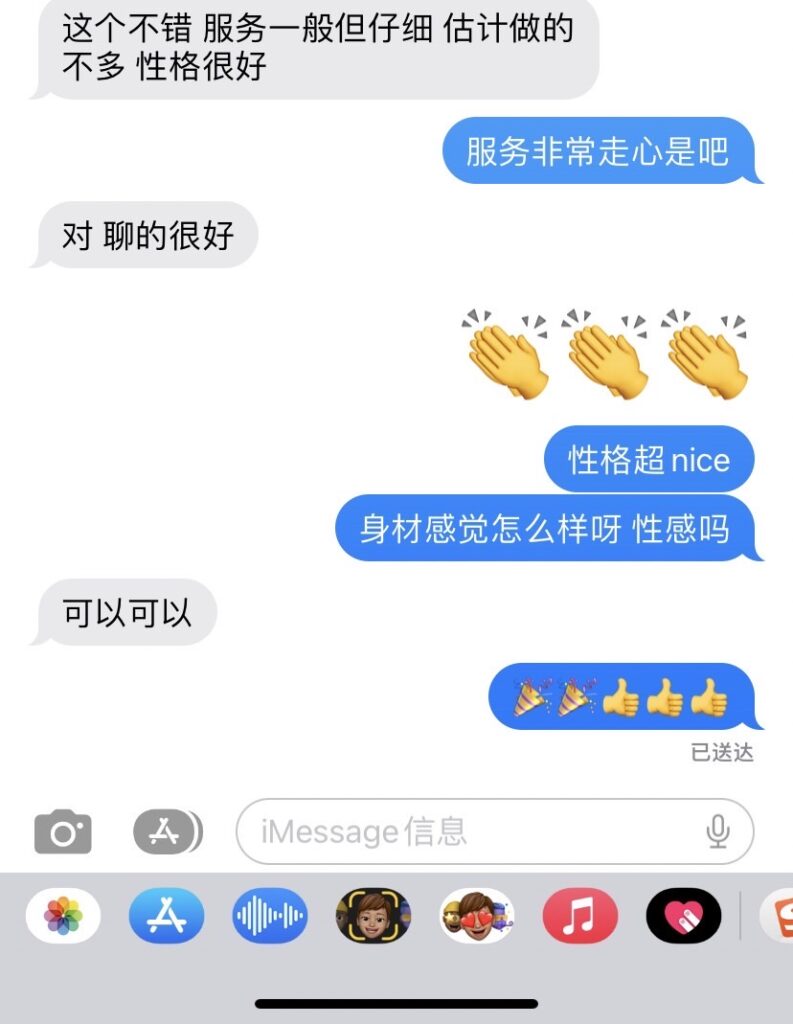Open the camera to take a photo
Viewport: 793px width, 1024px height.
click(63, 832)
